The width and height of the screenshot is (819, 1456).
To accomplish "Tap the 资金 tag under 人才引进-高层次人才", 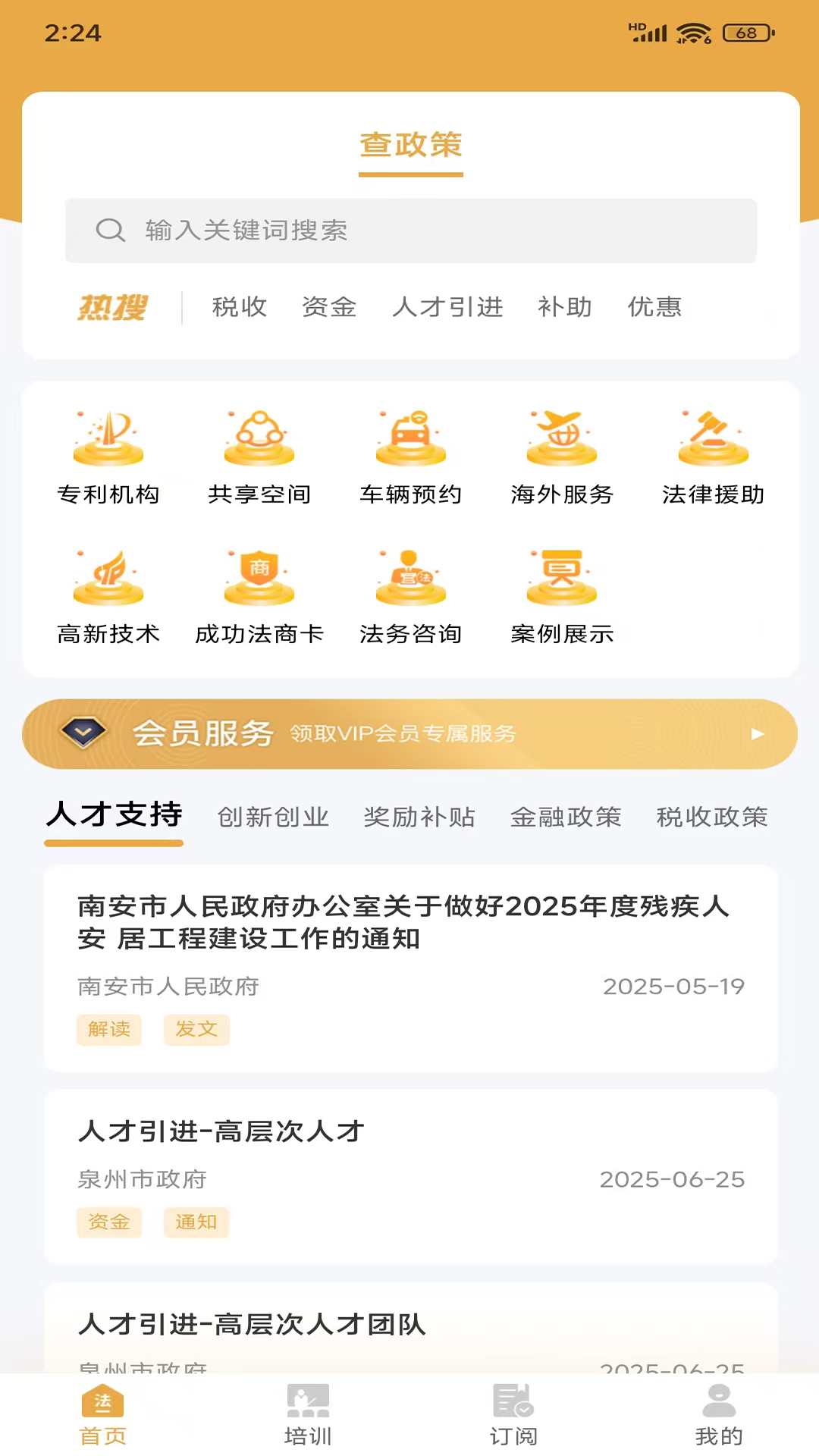I will click(x=108, y=1222).
